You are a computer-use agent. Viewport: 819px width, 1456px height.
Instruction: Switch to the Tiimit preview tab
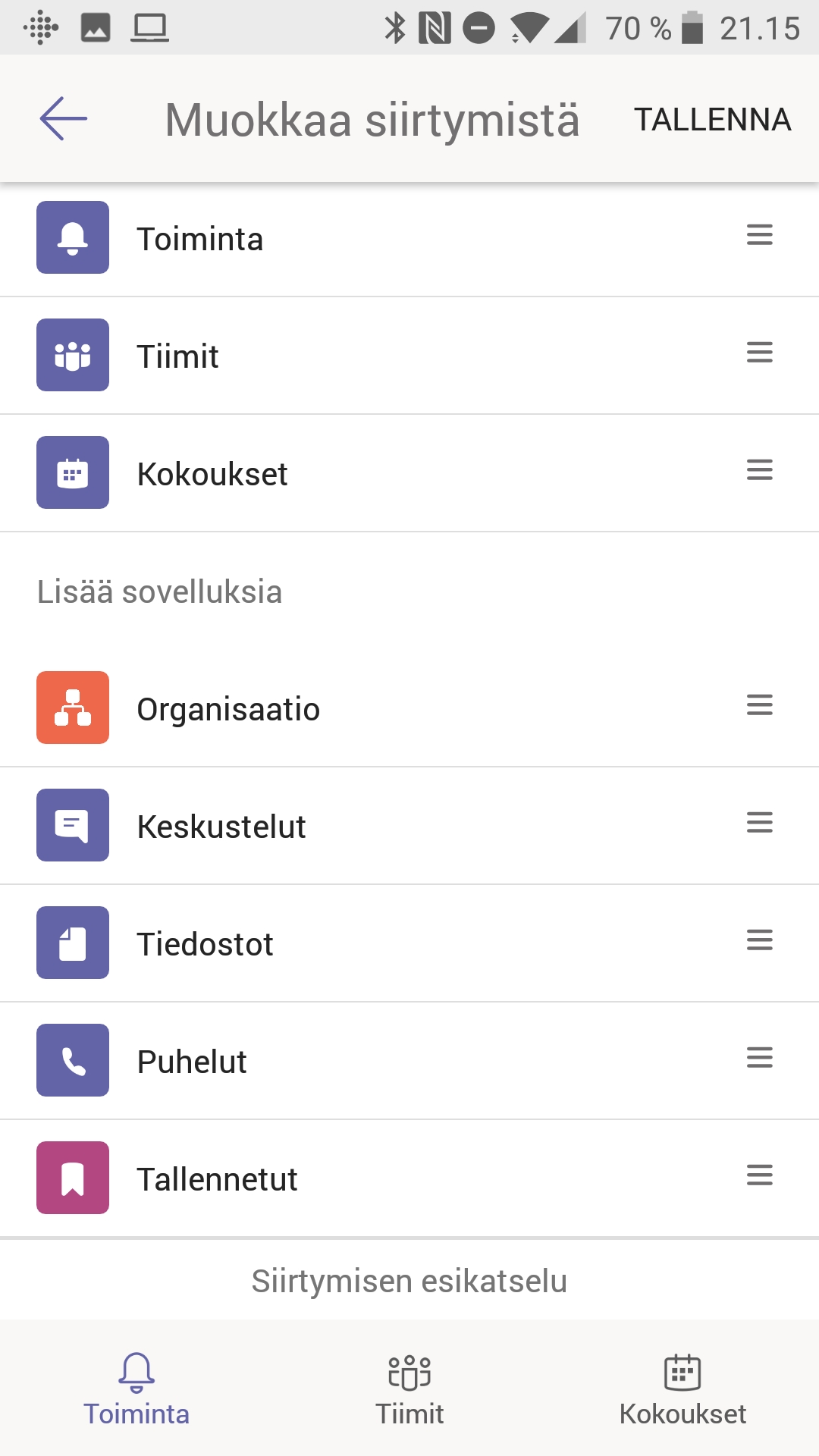409,1389
